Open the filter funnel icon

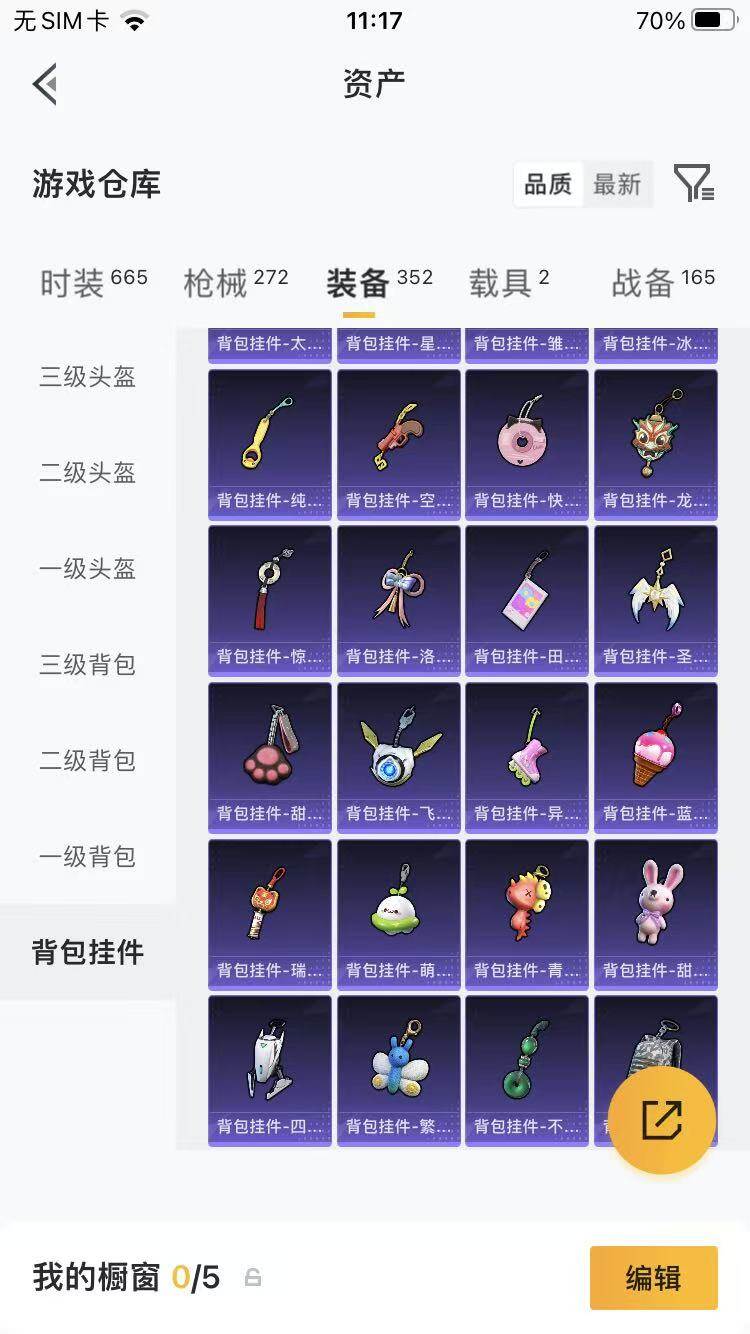692,184
